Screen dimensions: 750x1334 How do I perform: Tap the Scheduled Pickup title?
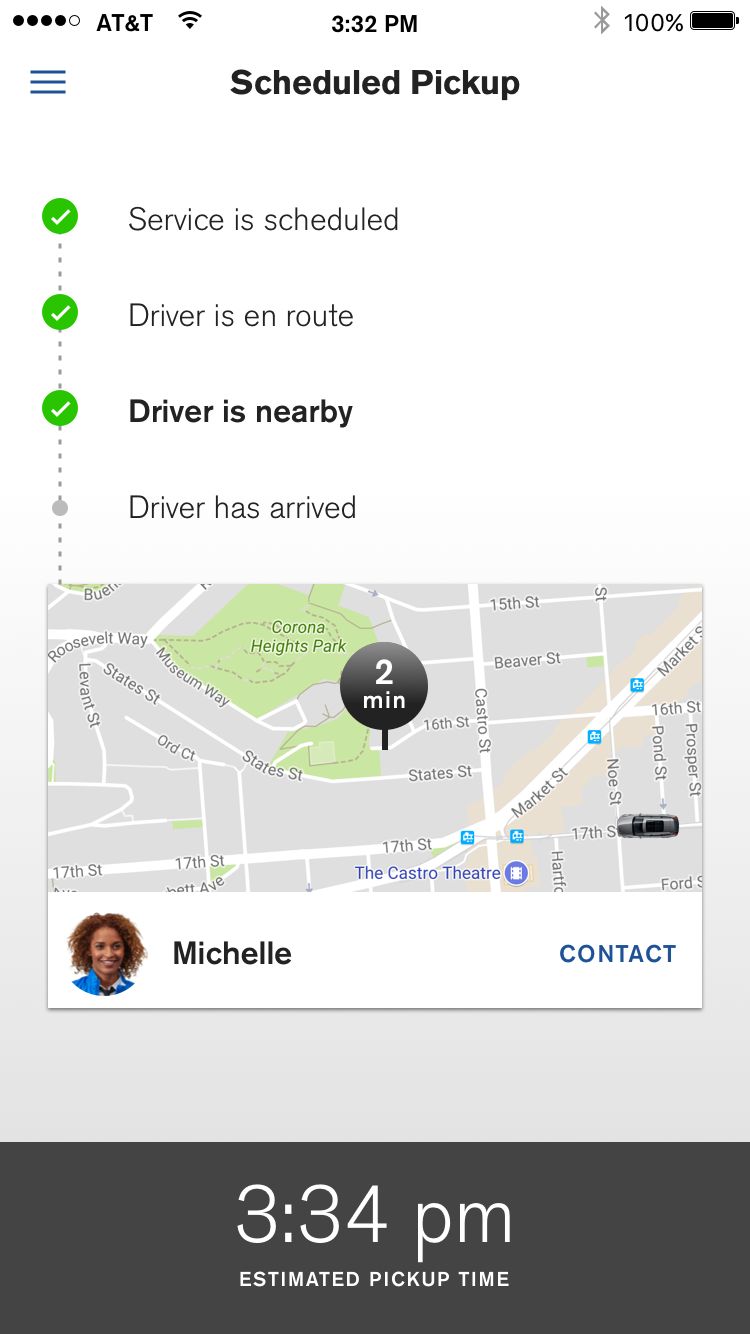pos(374,83)
